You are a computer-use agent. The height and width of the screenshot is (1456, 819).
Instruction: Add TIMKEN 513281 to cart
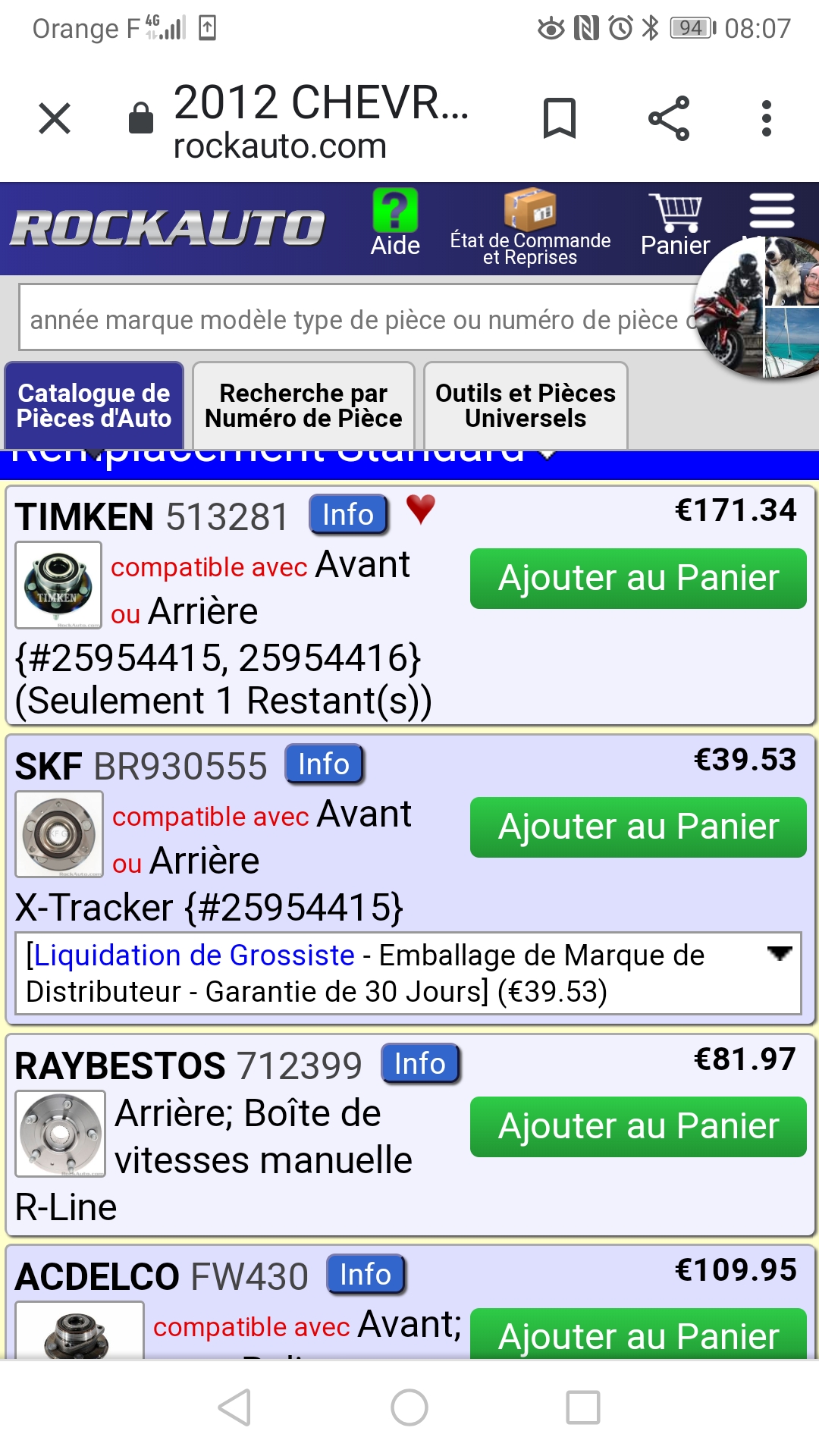[638, 579]
